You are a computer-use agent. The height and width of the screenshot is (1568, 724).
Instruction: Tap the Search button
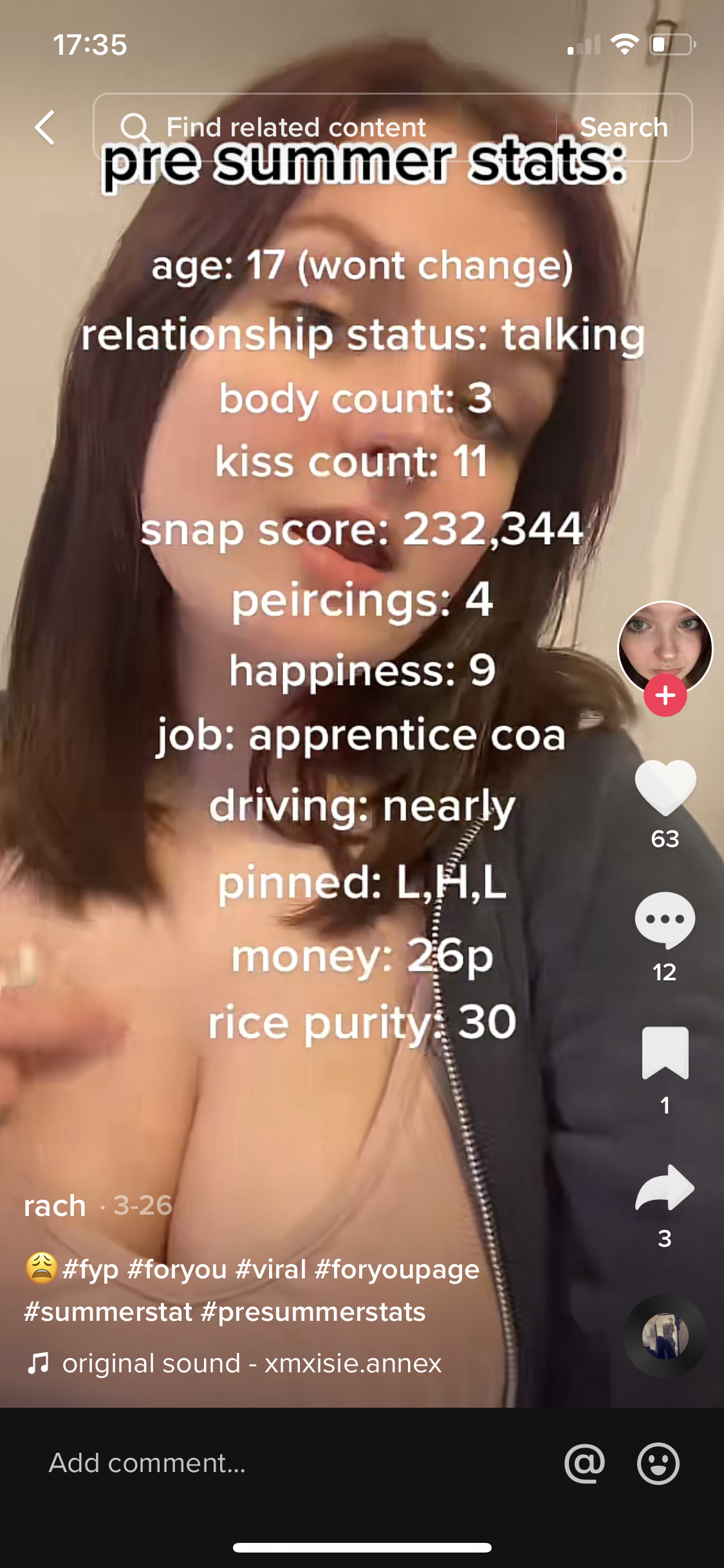tap(624, 127)
